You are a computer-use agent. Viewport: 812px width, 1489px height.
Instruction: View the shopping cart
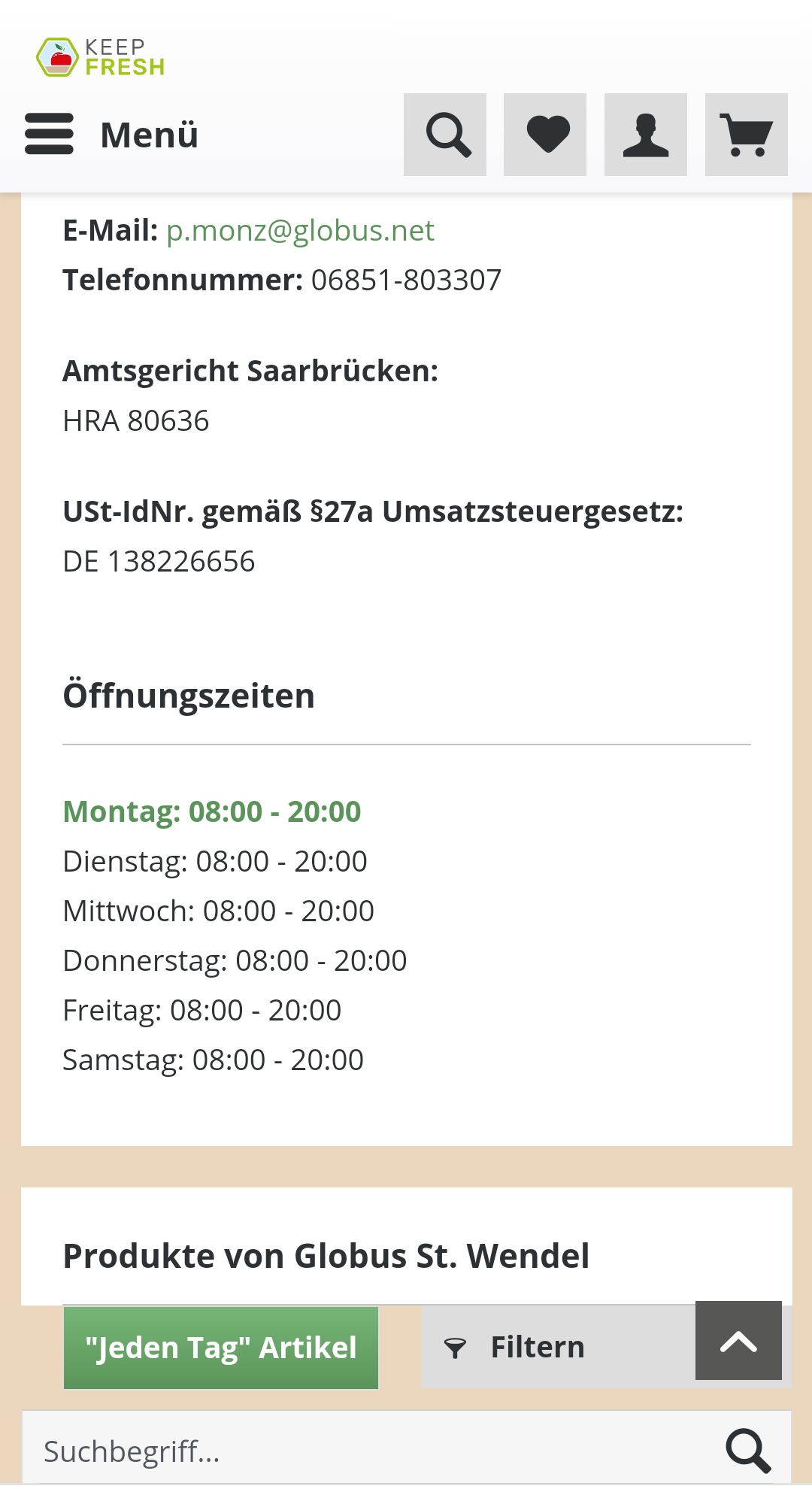tap(747, 135)
